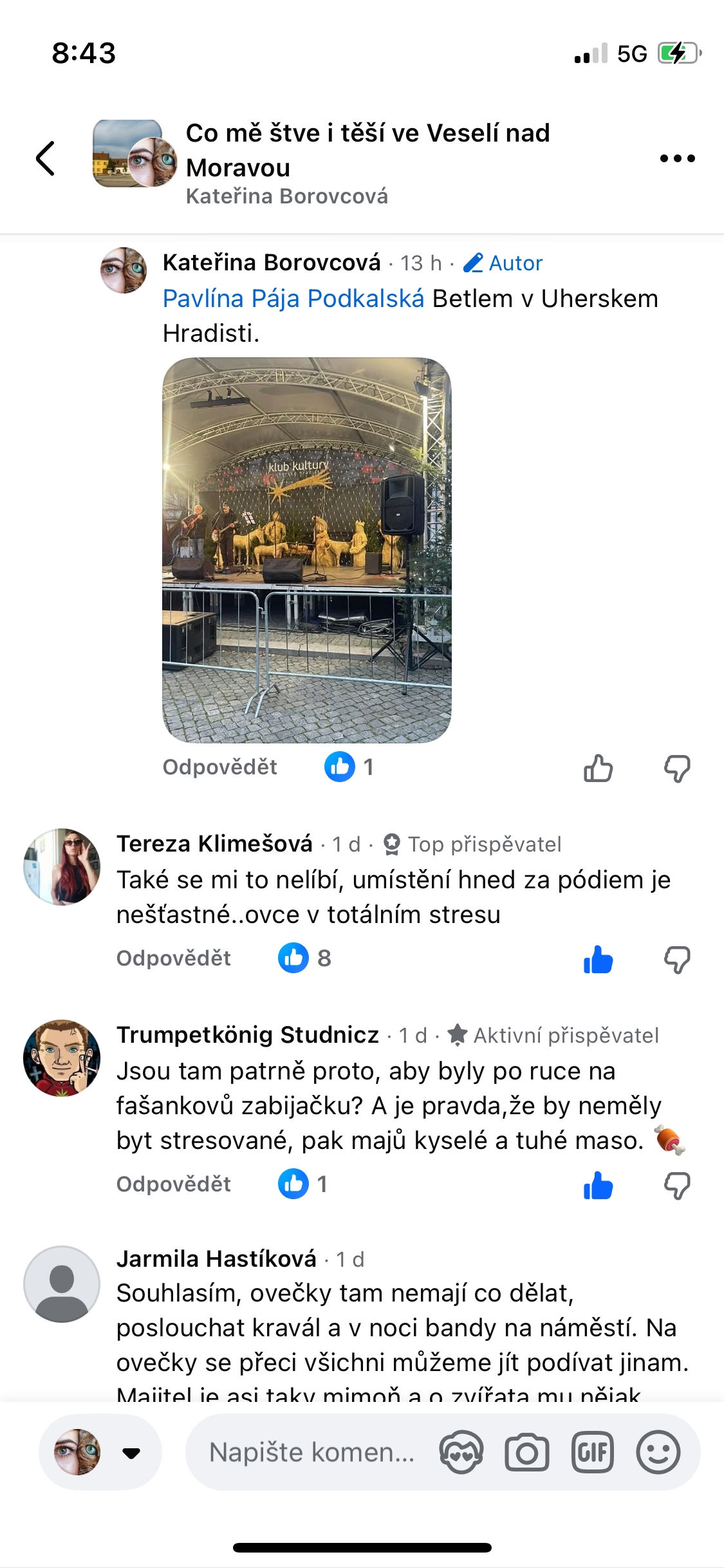Dislike Kateřina Borovcová's comment
724x1568 pixels.
coord(677,768)
